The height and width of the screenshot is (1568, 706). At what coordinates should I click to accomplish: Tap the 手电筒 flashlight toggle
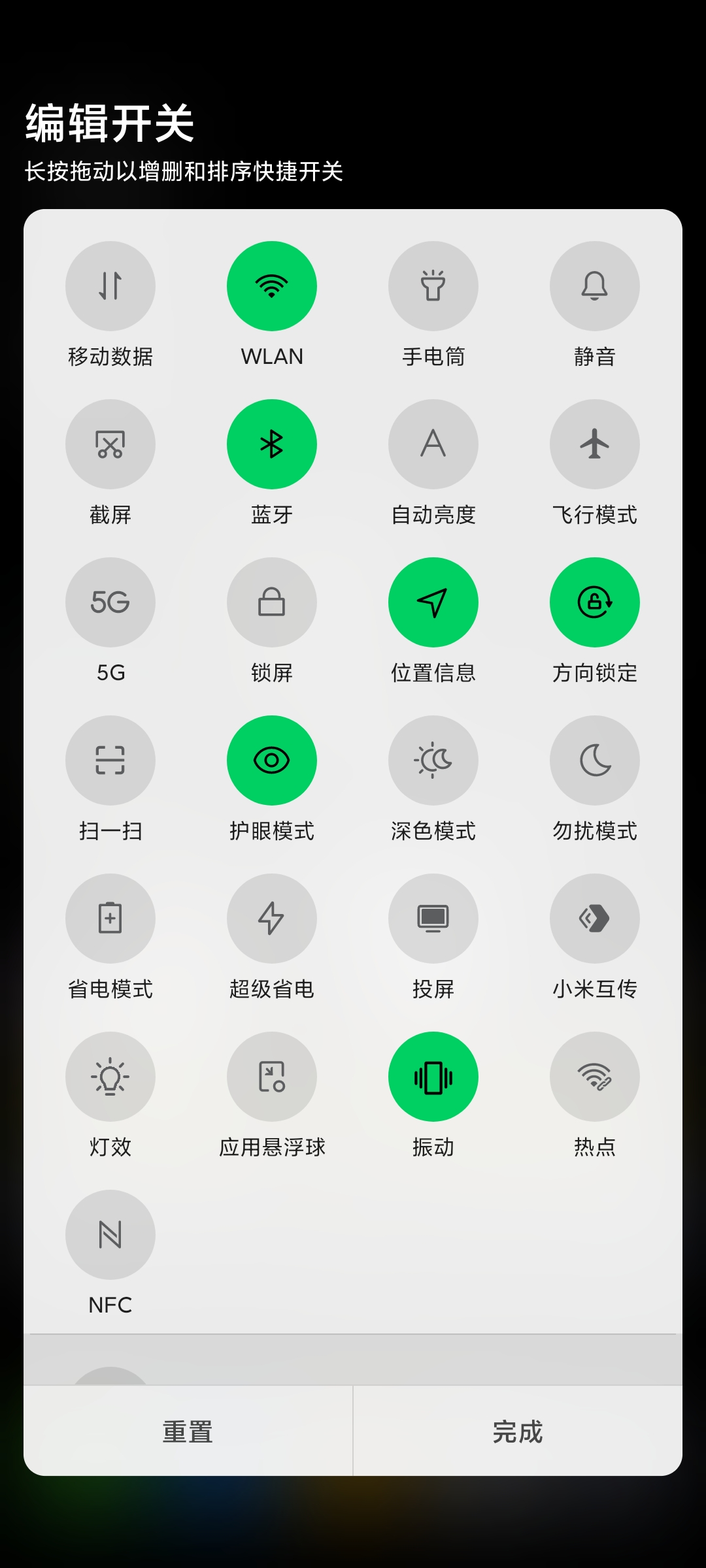[433, 286]
